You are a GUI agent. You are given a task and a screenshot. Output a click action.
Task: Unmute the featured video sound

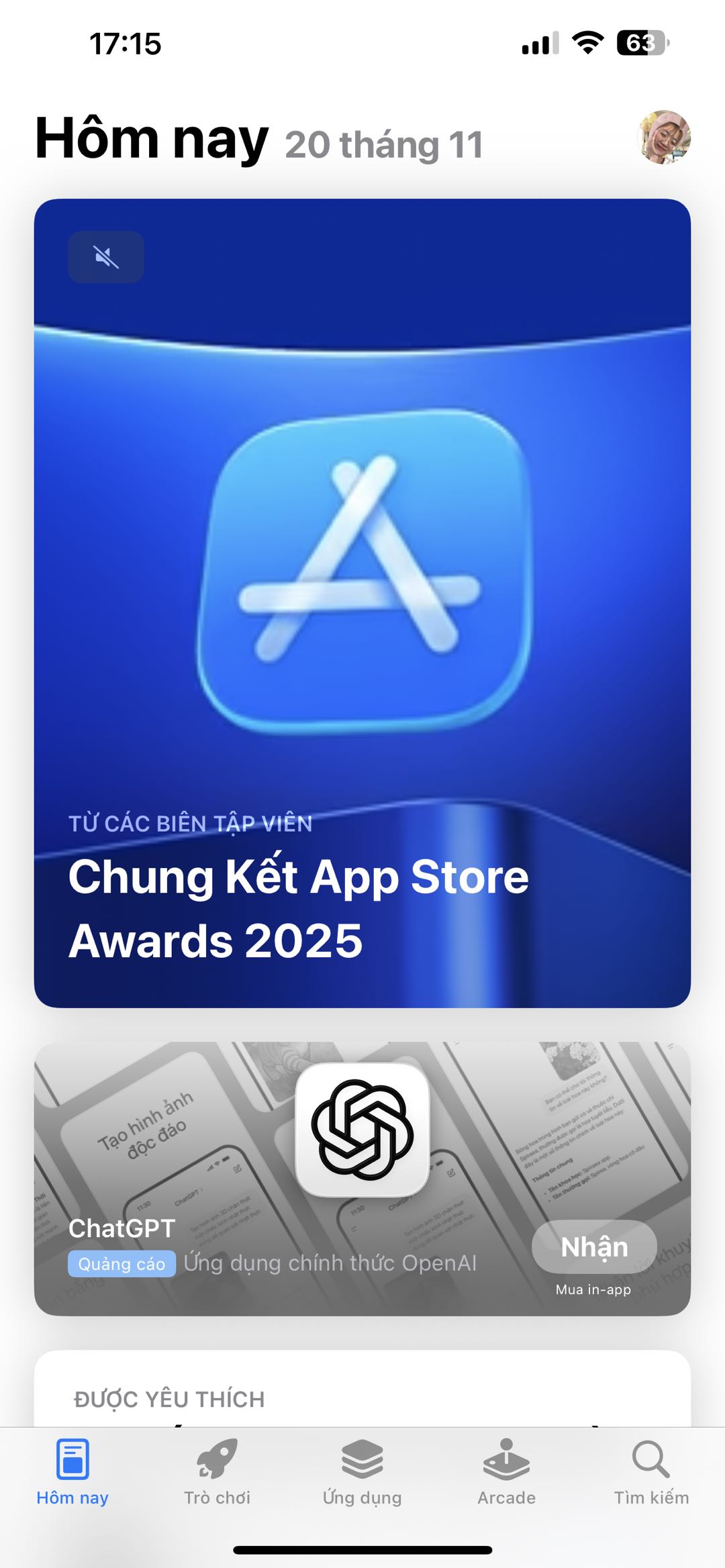(106, 257)
